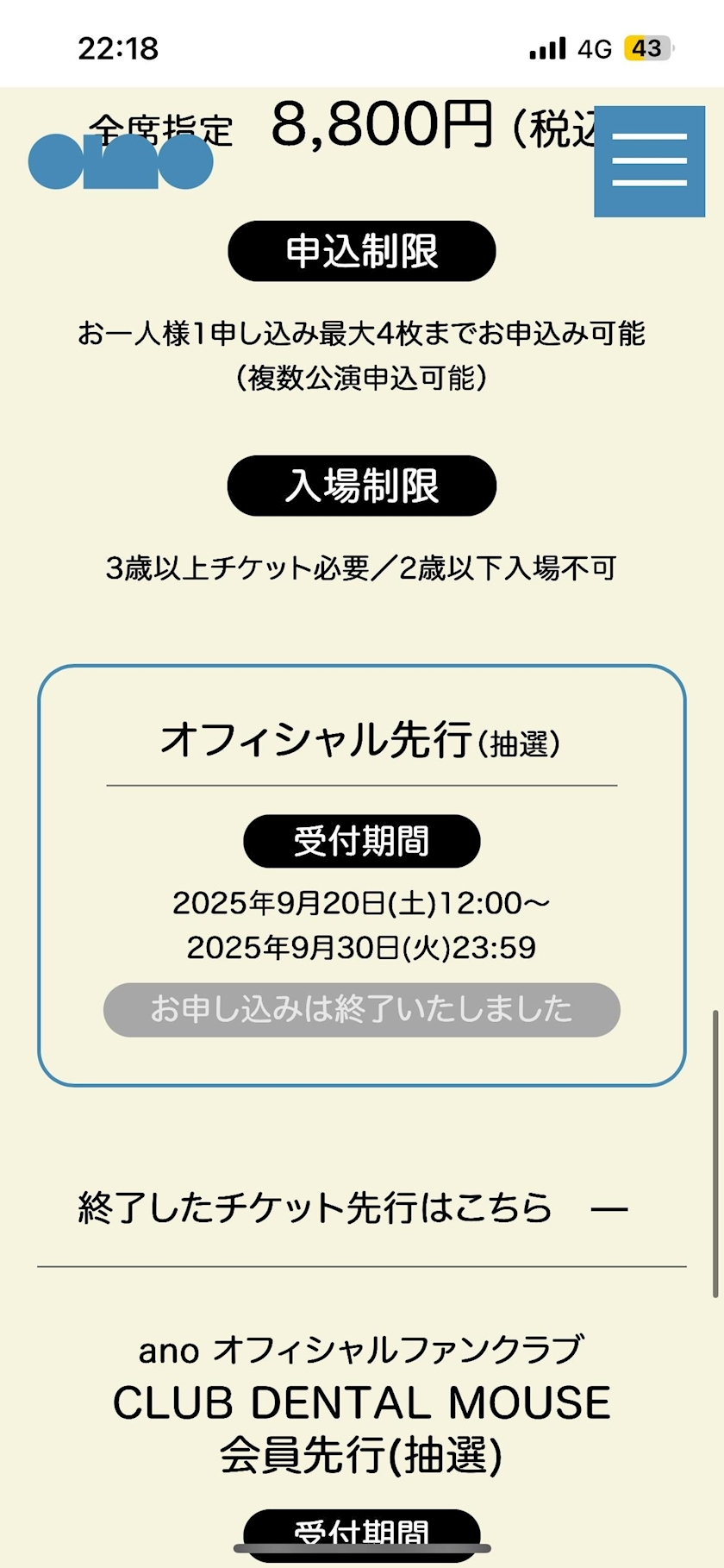Open the hamburger menu

[x=649, y=161]
